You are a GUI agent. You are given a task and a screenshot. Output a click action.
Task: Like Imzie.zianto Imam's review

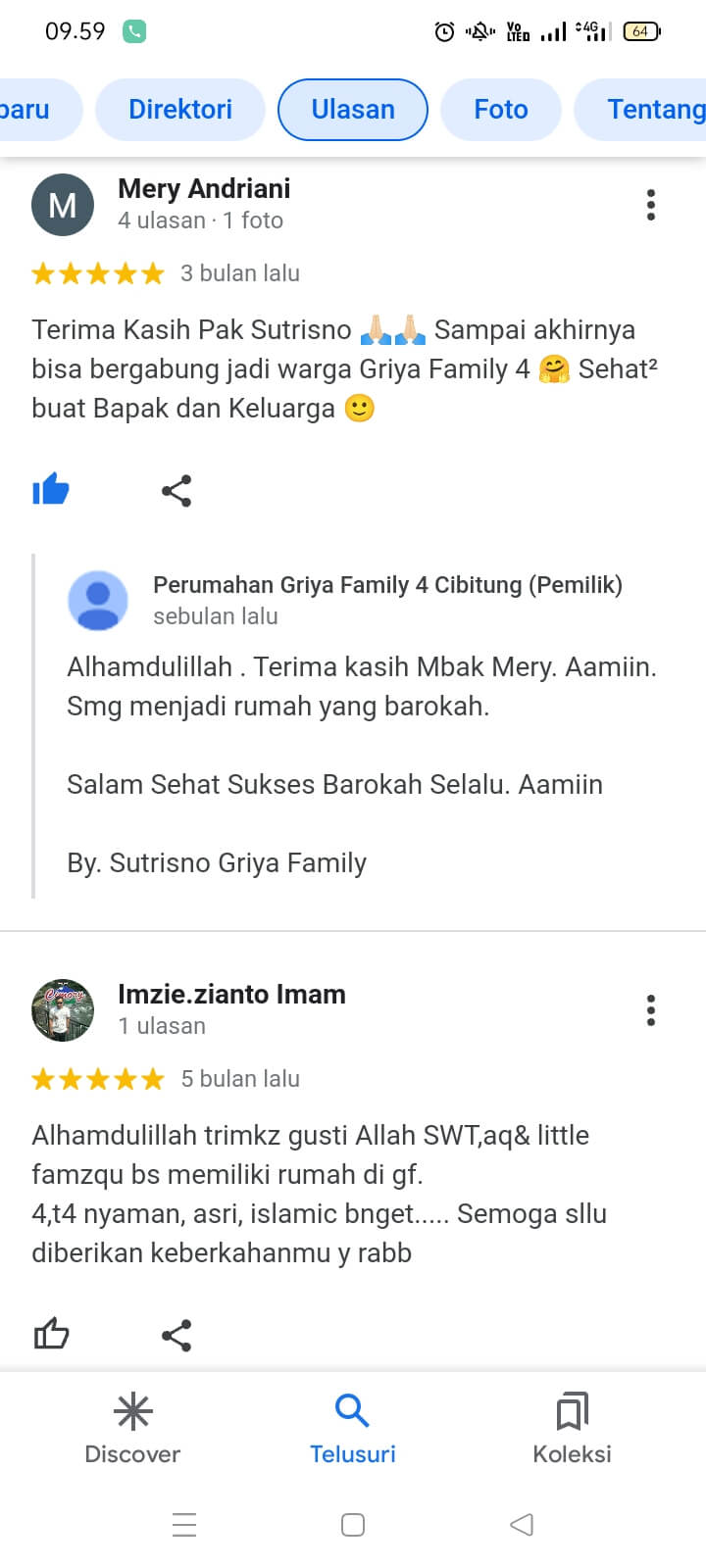point(51,1334)
